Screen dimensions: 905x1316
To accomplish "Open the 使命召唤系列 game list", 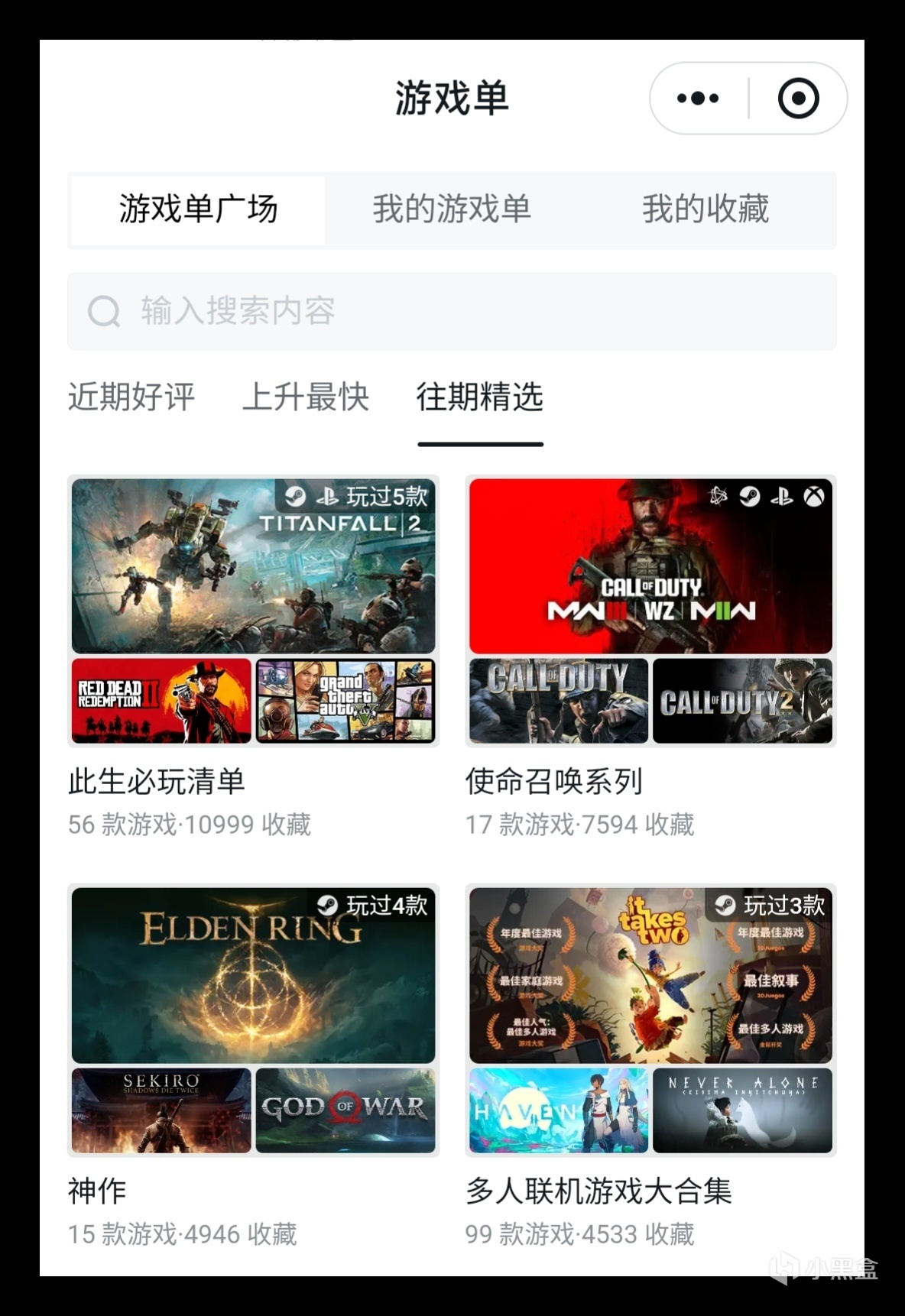I will coord(650,611).
